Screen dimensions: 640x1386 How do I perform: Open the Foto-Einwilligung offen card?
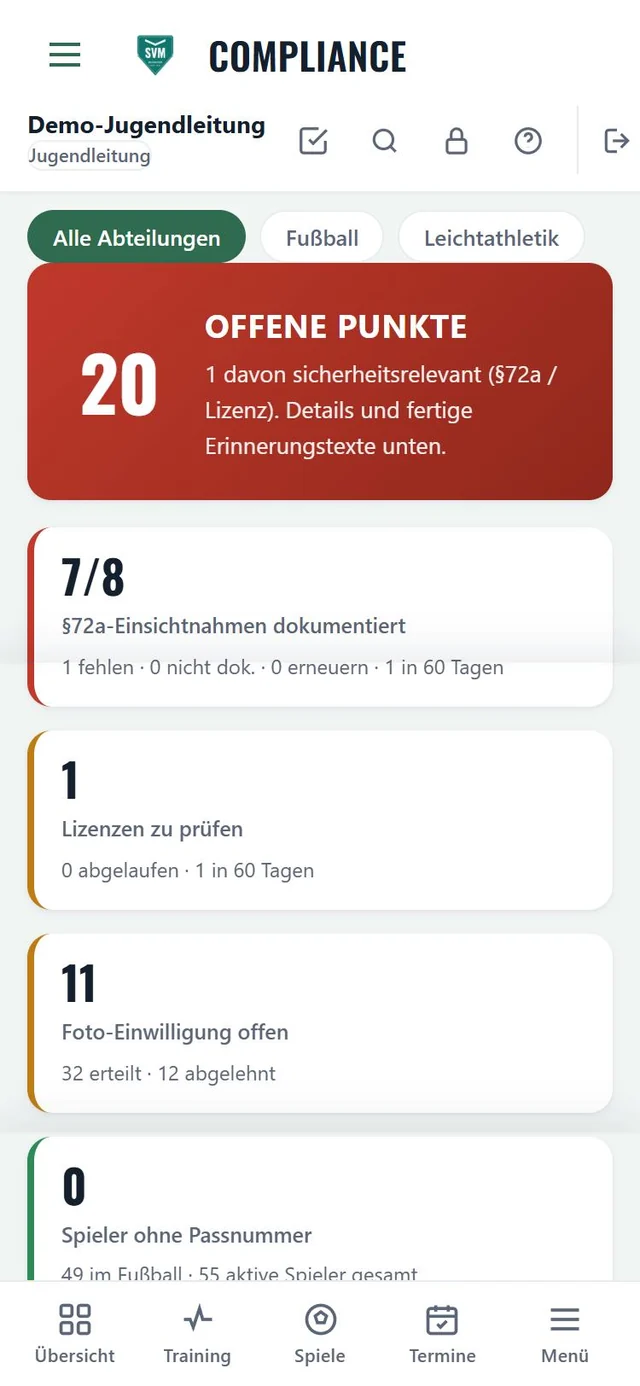[320, 1023]
